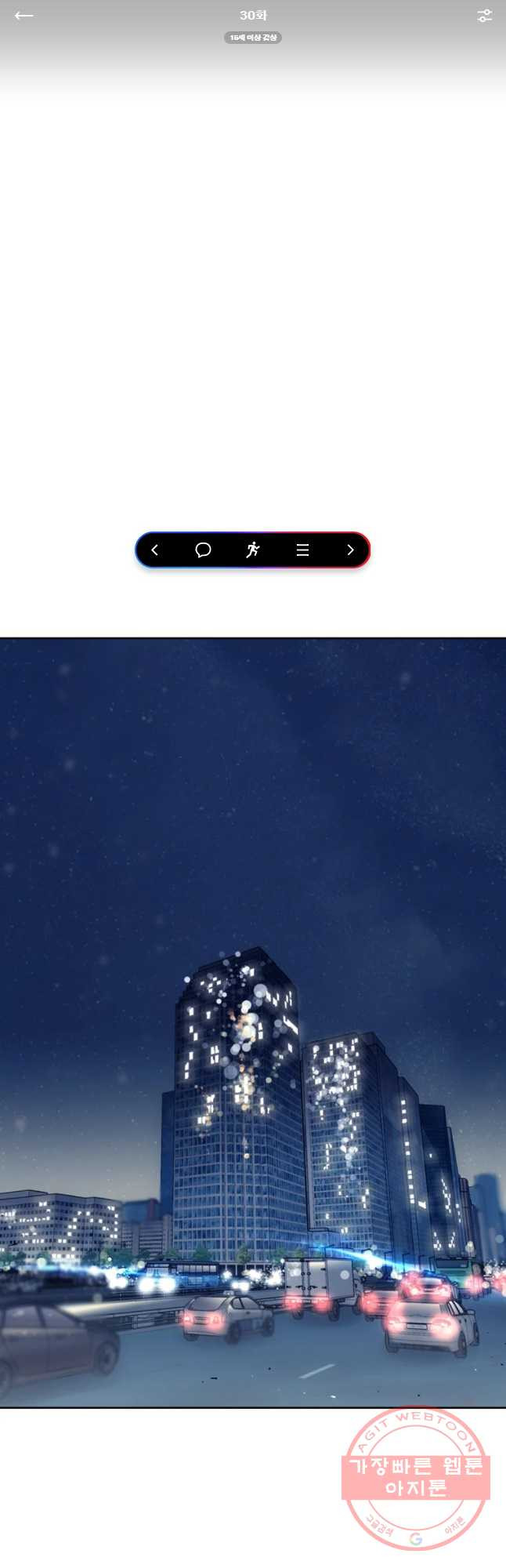This screenshot has height=1568, width=506.
Task: Open the comments bubble
Action: coord(203,550)
